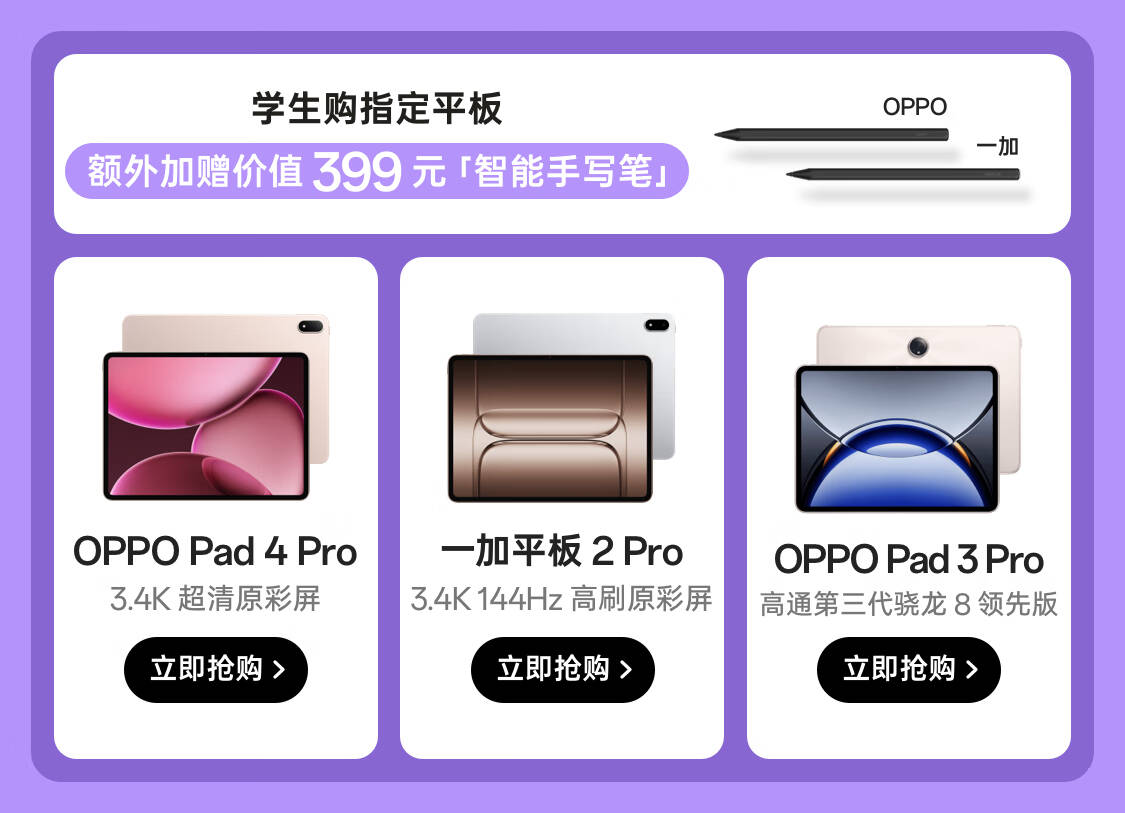Open the 一加平板 2 Pro product card
Screen dimensions: 1125x813
(x=562, y=507)
